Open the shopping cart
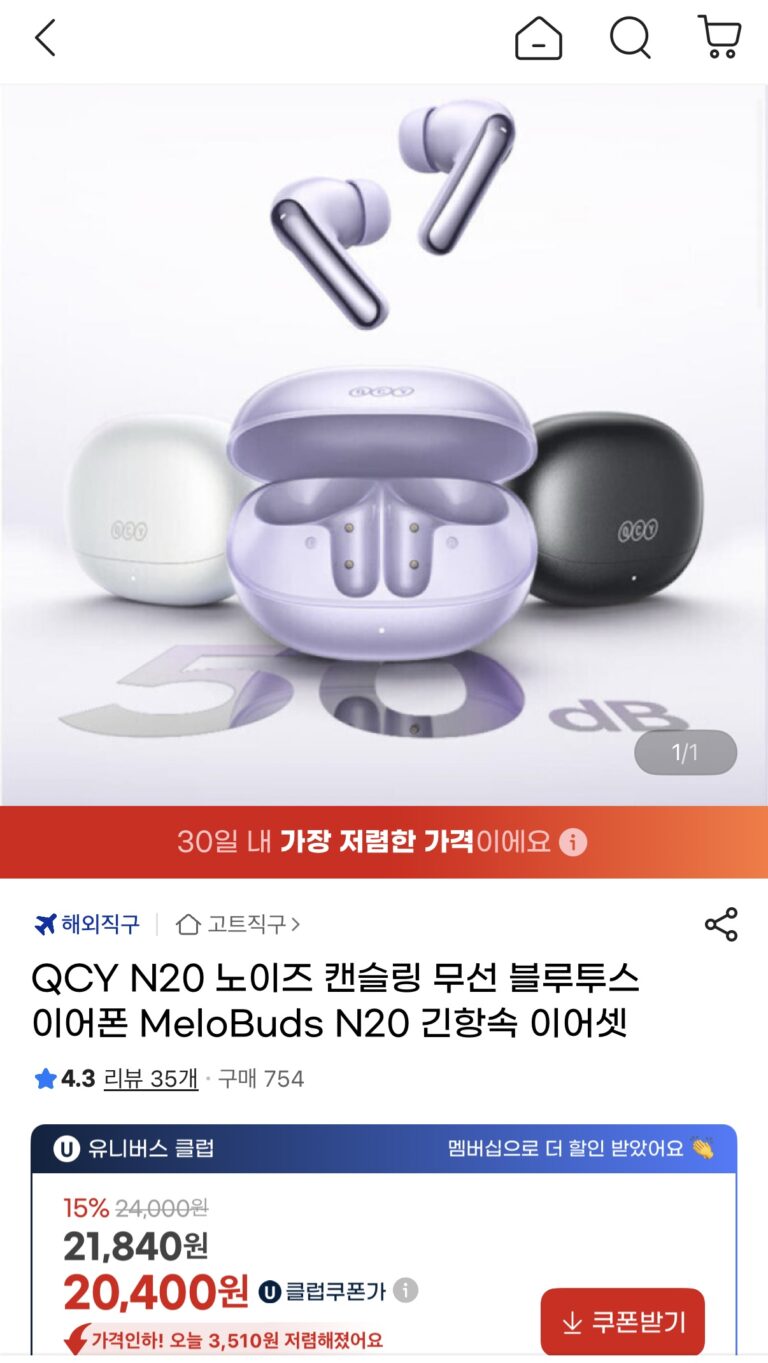 (x=719, y=39)
